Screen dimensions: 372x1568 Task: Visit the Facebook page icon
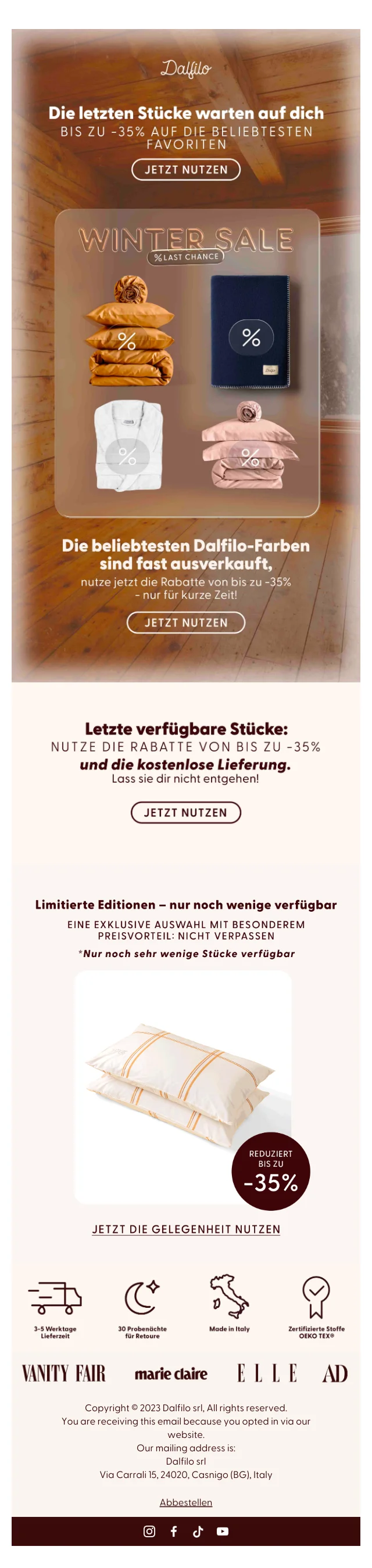[x=174, y=1531]
